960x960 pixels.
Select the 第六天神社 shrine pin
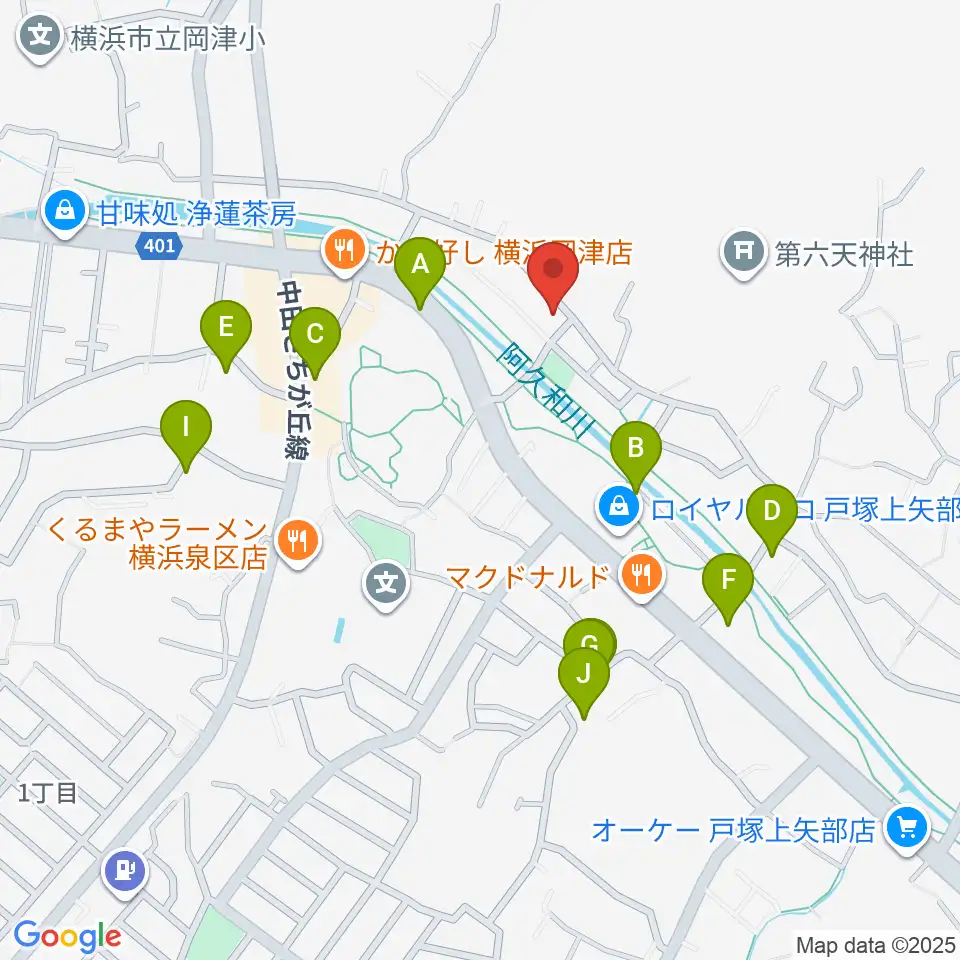[x=744, y=253]
